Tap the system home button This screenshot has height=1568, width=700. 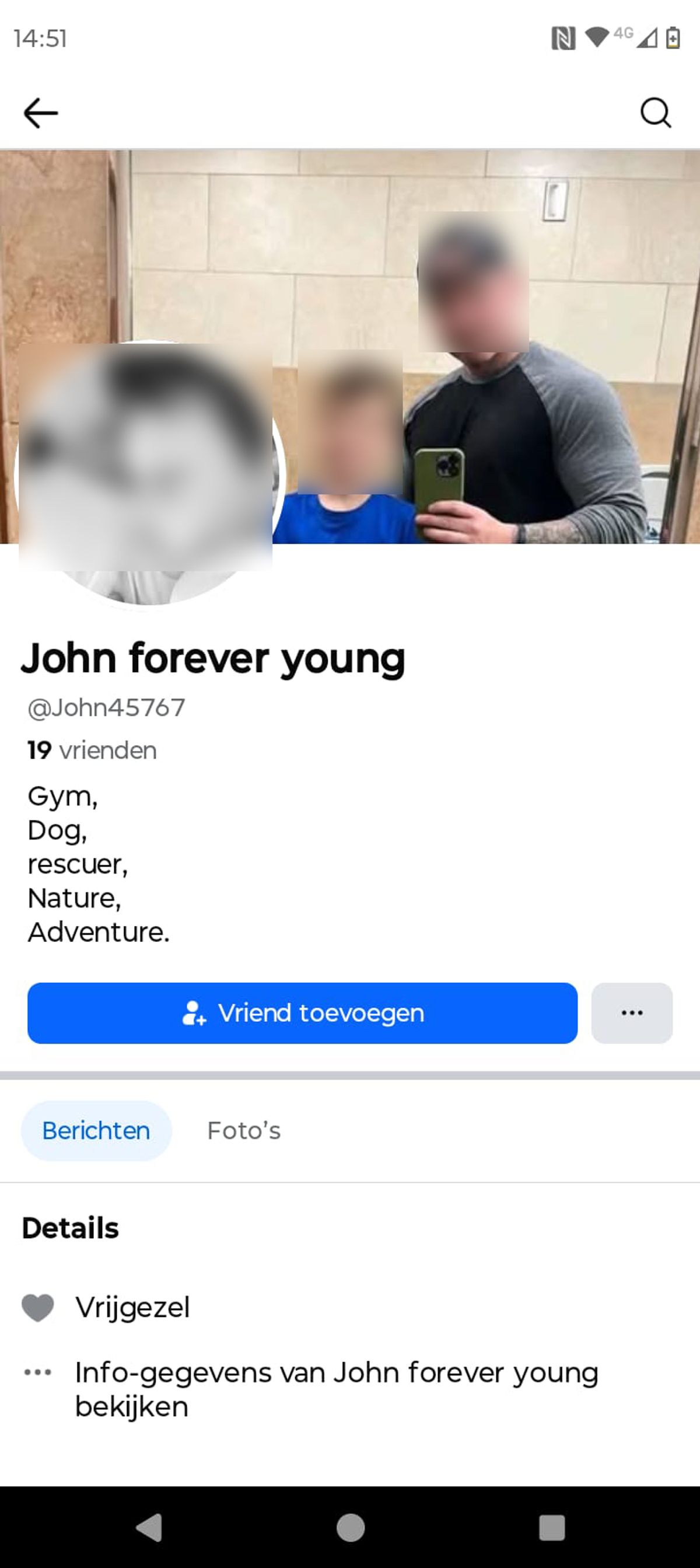(350, 1527)
